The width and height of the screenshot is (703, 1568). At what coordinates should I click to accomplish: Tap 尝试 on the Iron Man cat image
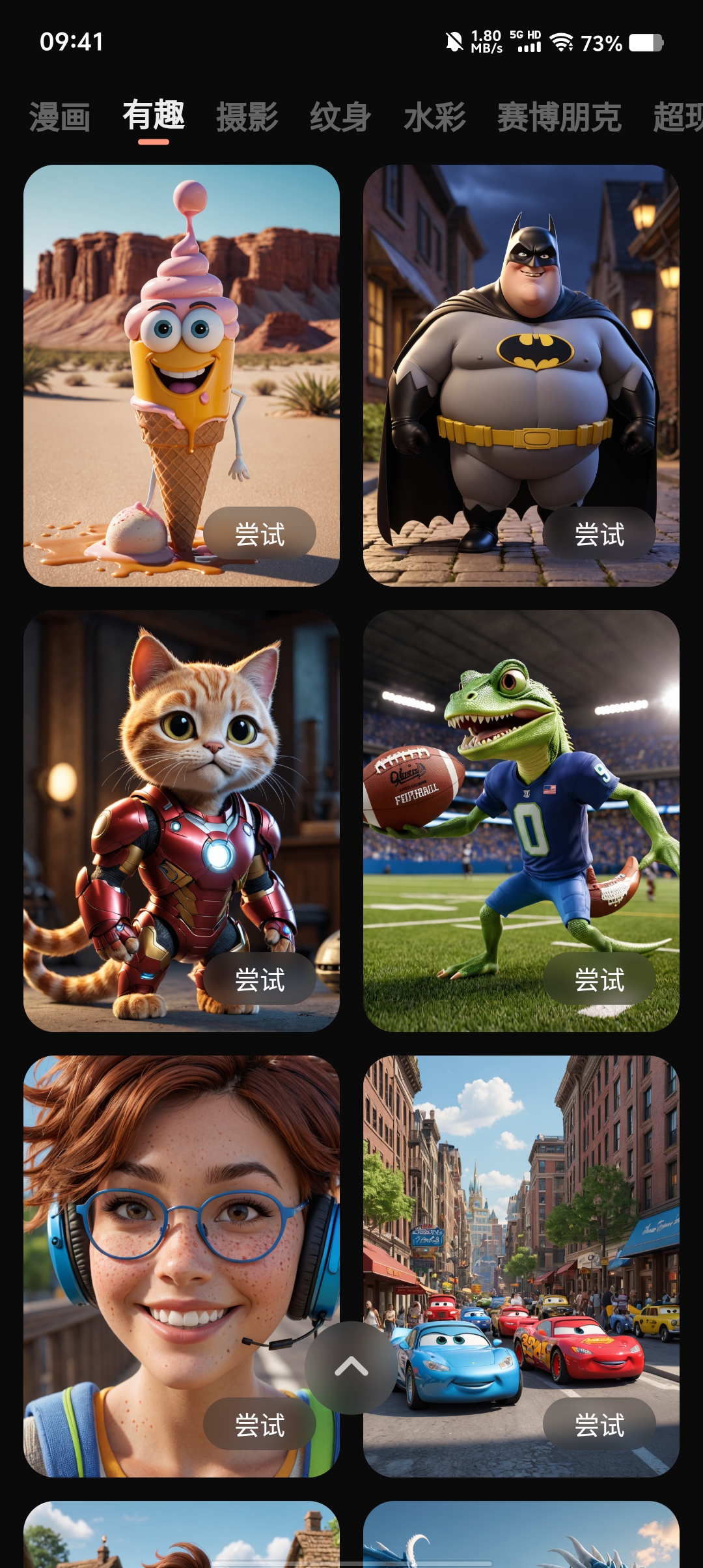pyautogui.click(x=260, y=979)
